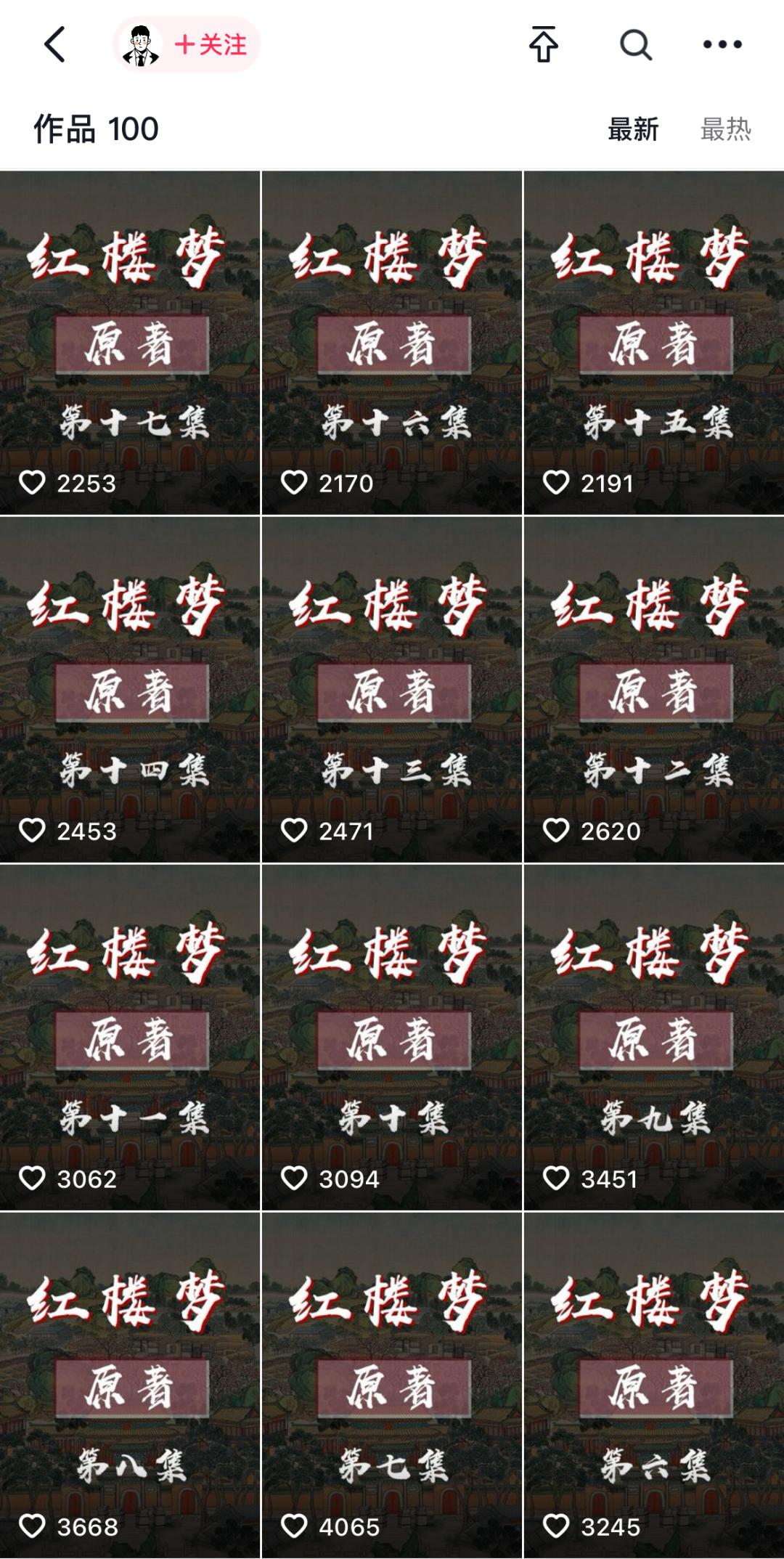Open the 第十二集 episode
This screenshot has width=784, height=1559.
point(654,690)
